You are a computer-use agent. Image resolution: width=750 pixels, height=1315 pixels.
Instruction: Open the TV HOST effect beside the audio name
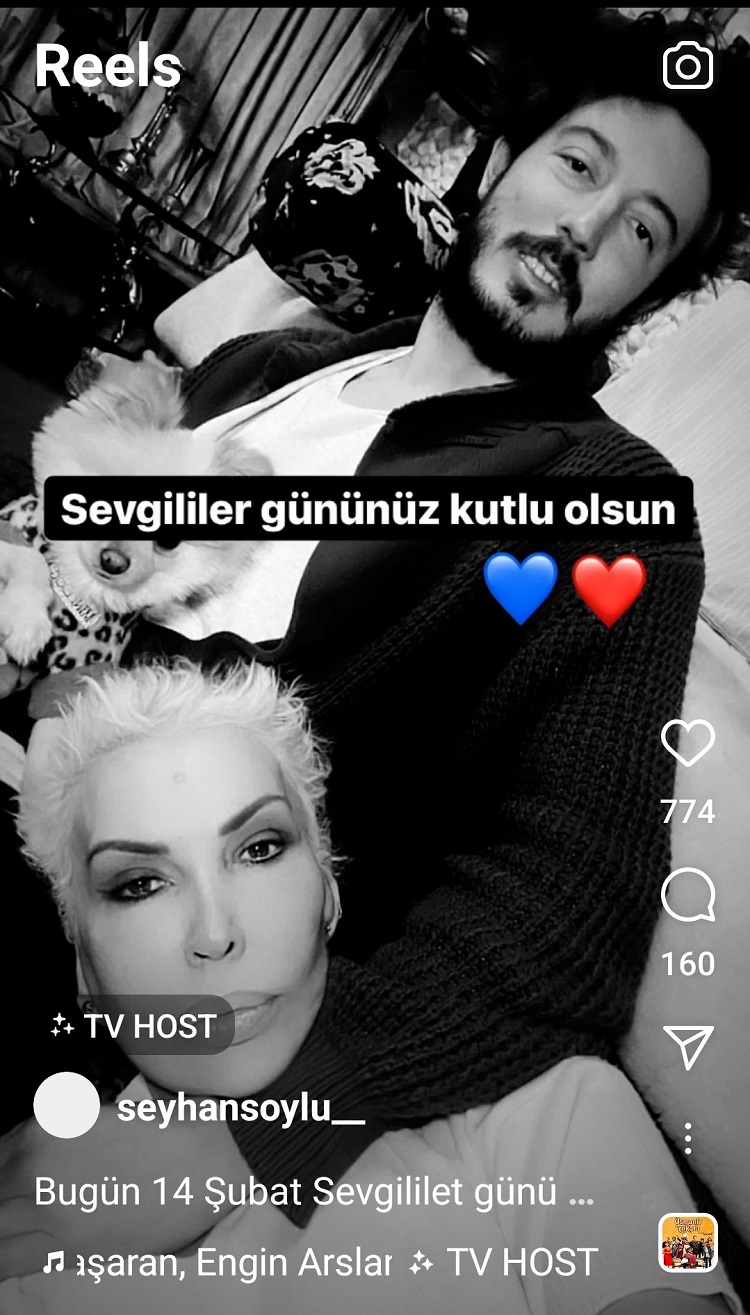[504, 1263]
